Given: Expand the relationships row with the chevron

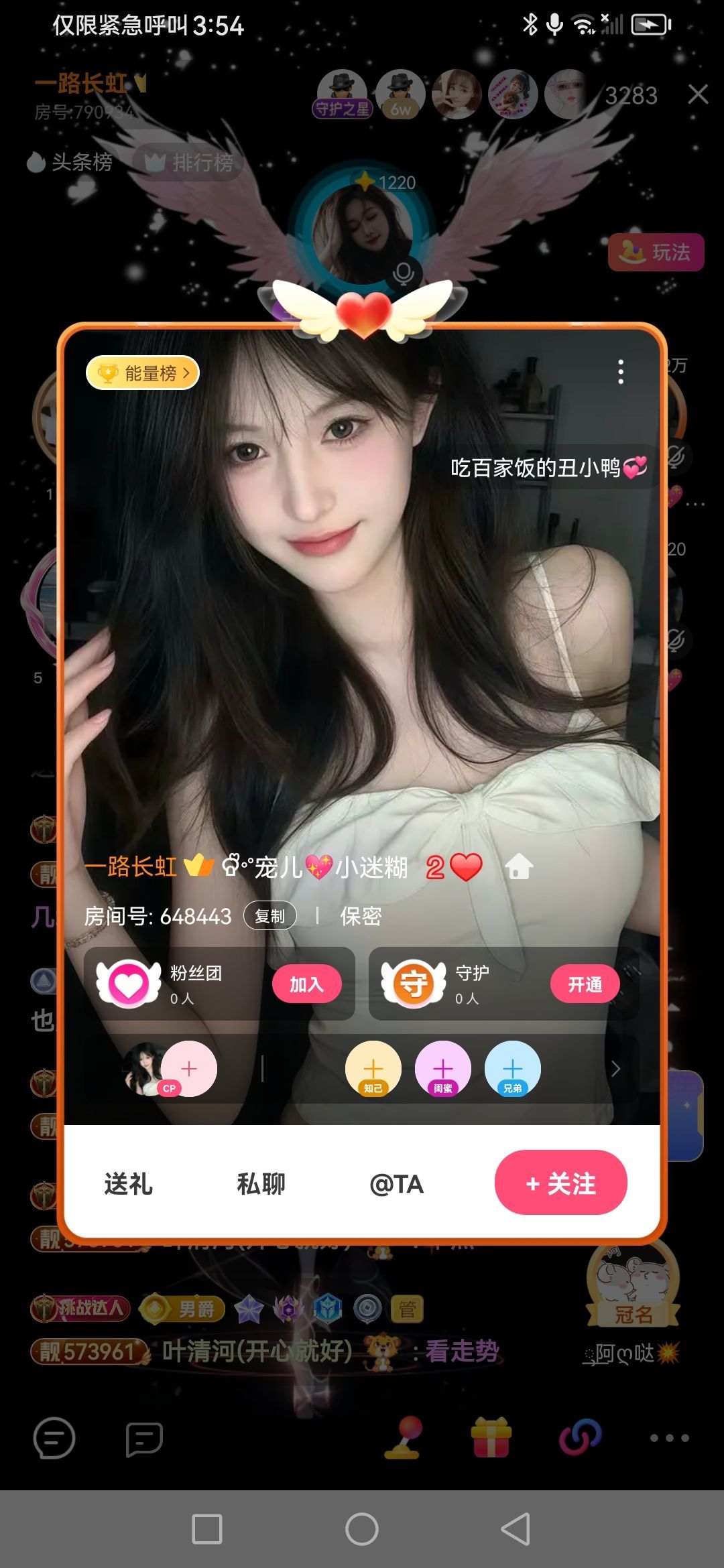Looking at the screenshot, I should pyautogui.click(x=615, y=1069).
